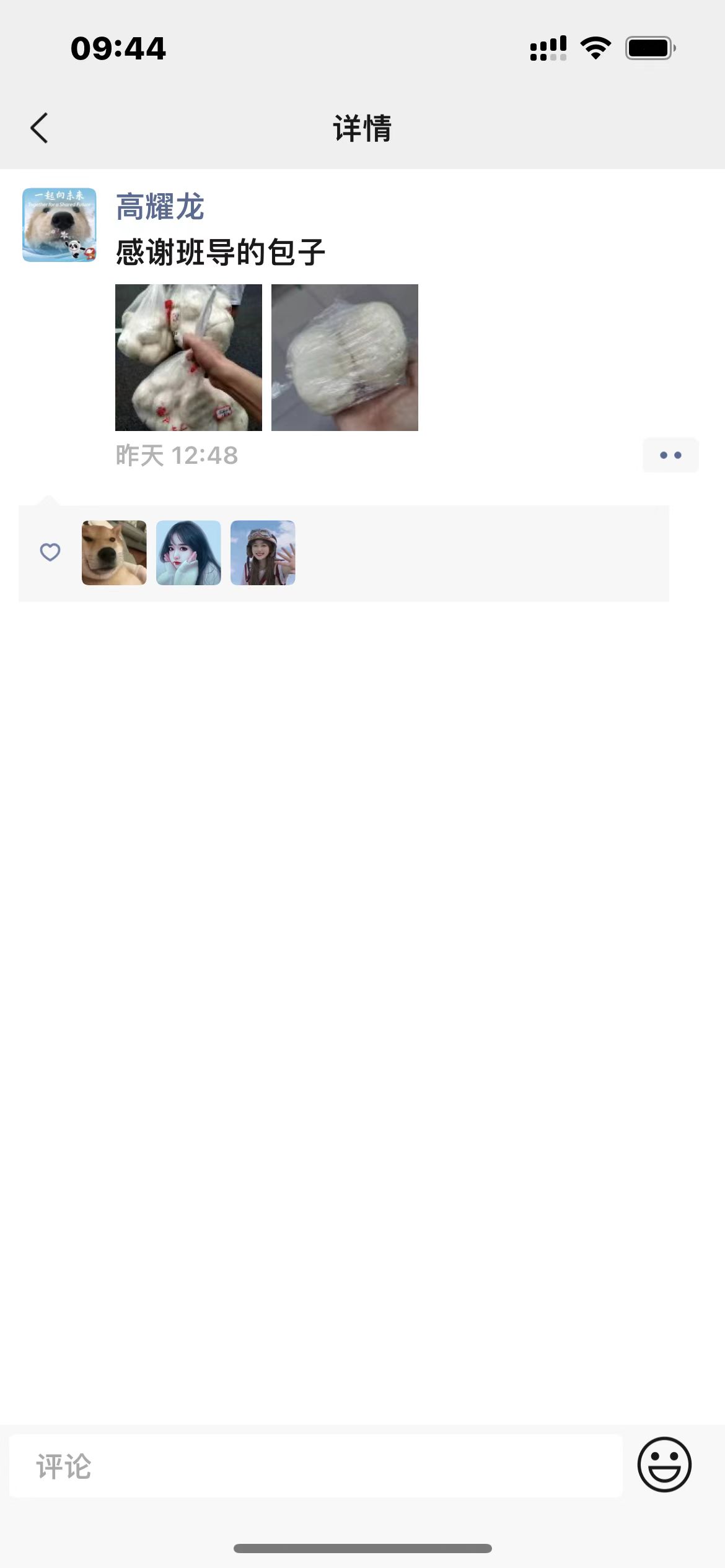This screenshot has width=725, height=1568.
Task: View the second photo of a wrapped bun
Action: coord(345,357)
